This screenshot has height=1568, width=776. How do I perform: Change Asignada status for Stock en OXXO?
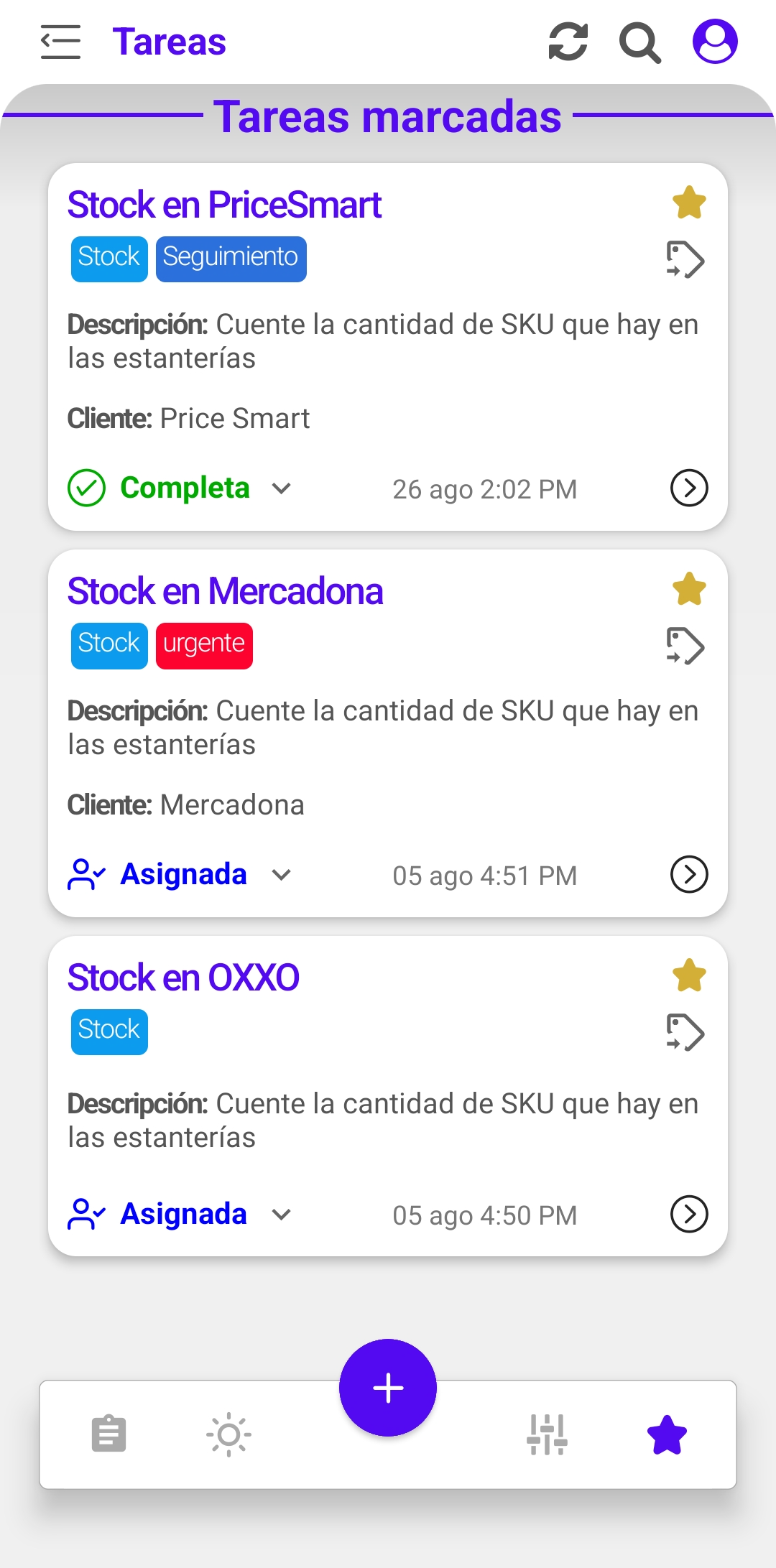tap(281, 1215)
